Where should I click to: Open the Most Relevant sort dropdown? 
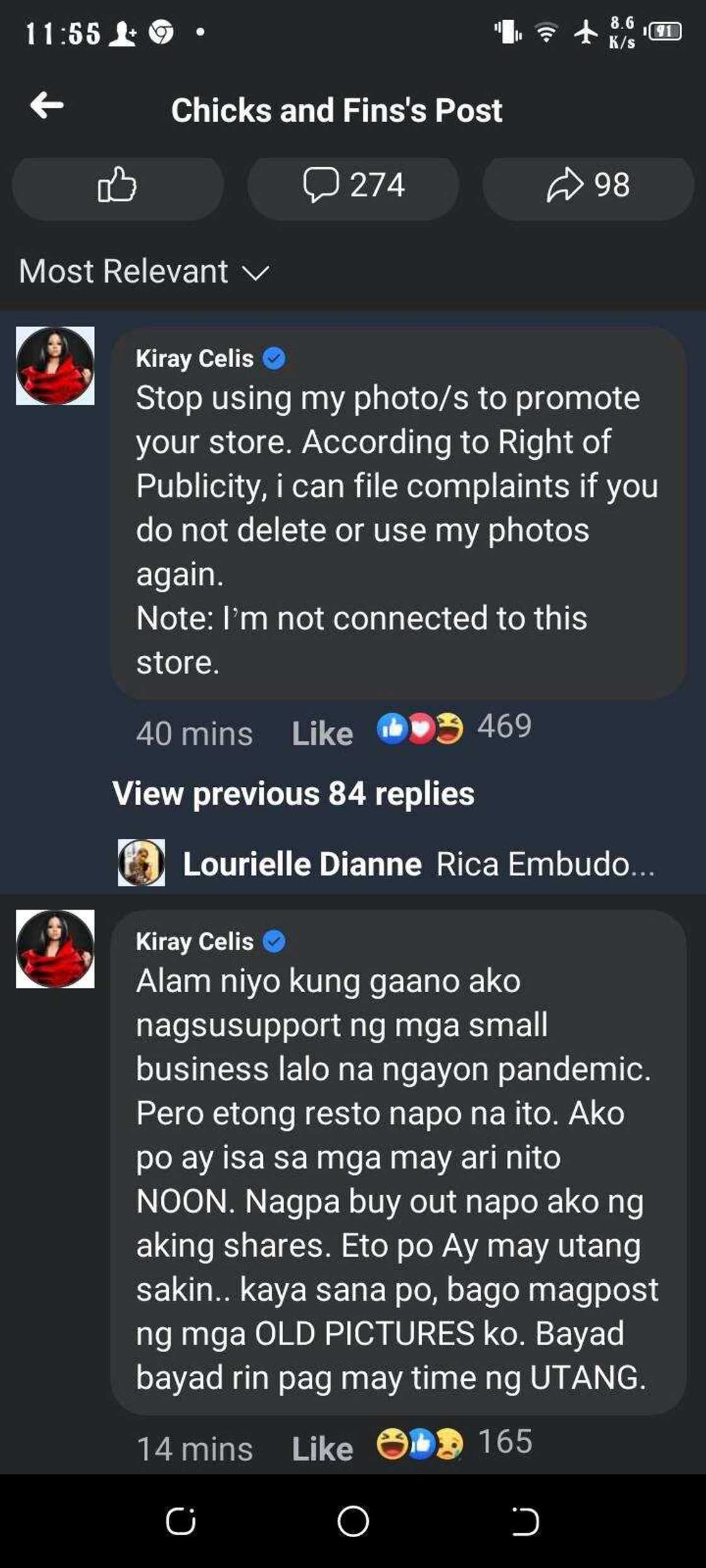[x=144, y=272]
